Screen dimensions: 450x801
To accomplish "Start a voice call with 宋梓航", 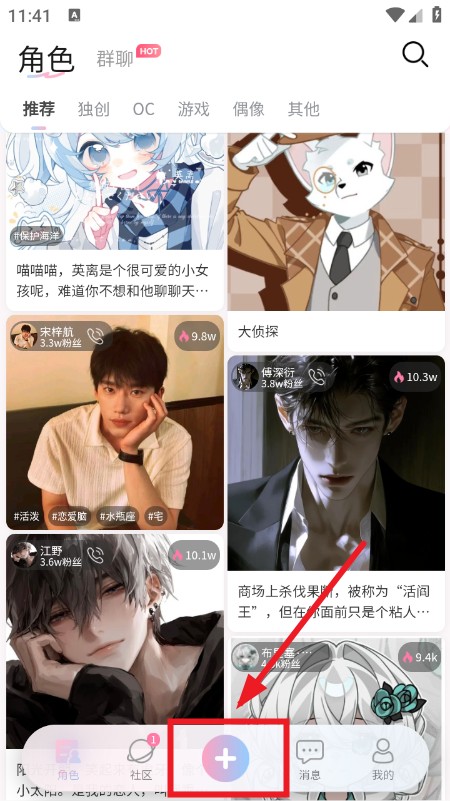I will (95, 336).
